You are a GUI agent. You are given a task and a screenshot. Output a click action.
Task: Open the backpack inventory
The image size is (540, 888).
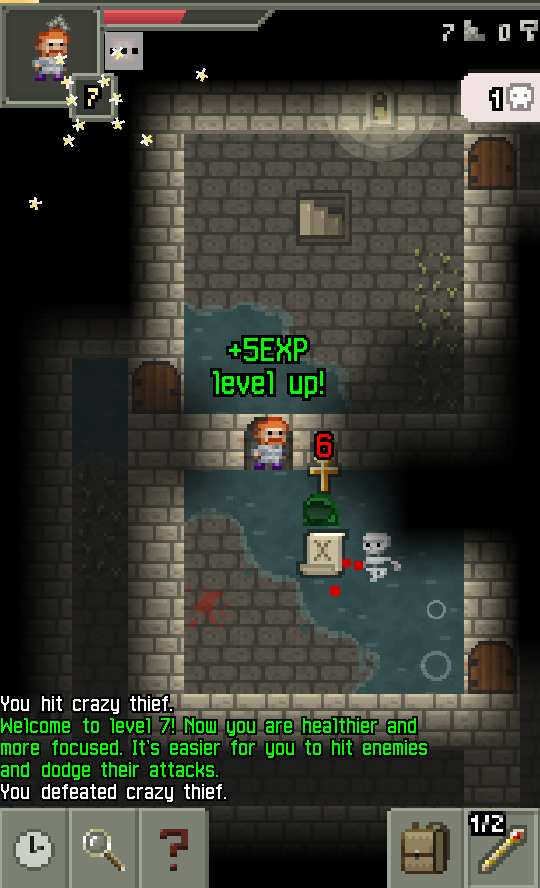[425, 848]
